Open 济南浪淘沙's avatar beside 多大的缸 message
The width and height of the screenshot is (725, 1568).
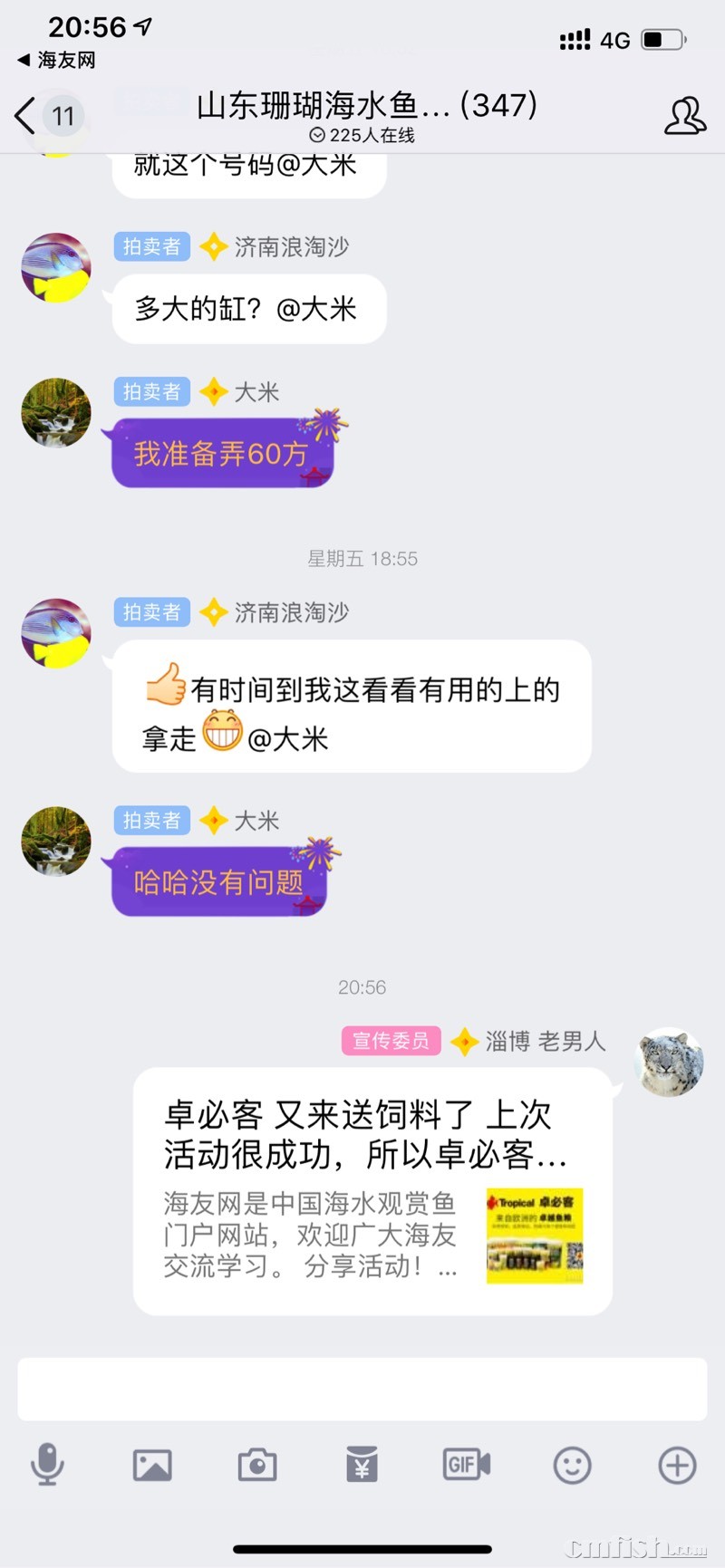tap(56, 267)
